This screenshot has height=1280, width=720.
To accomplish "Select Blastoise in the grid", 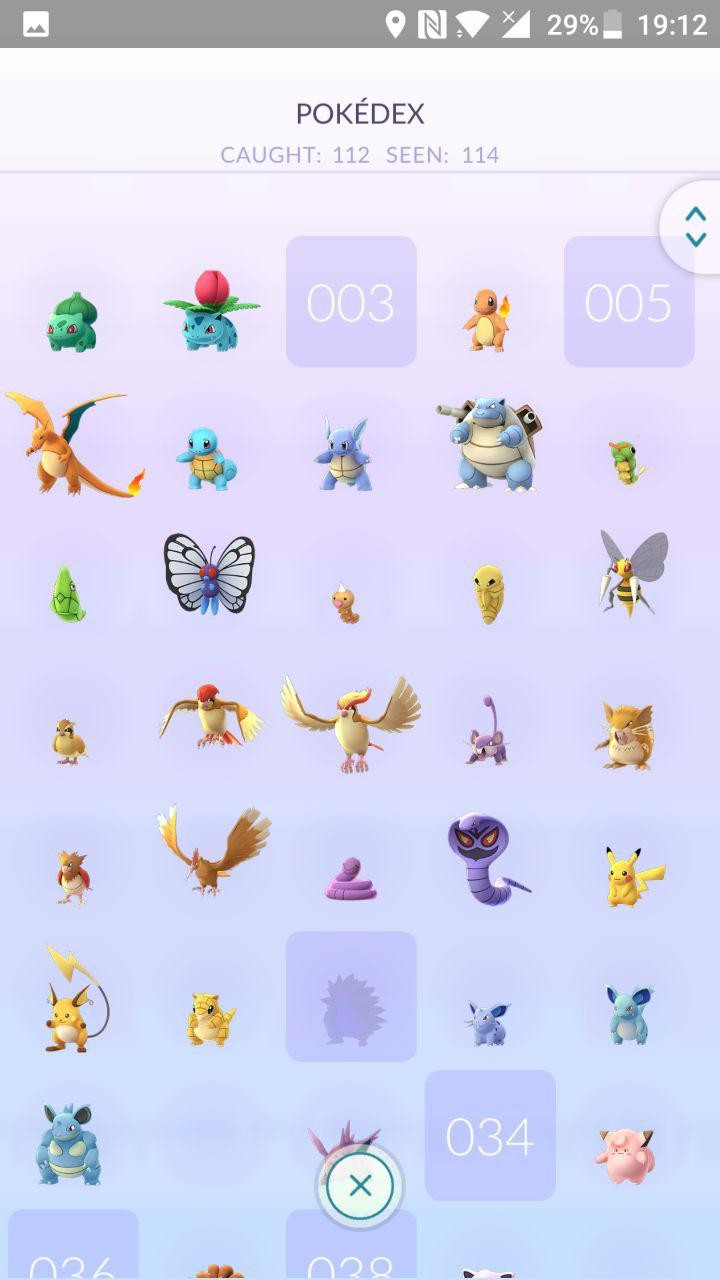I will pos(490,444).
